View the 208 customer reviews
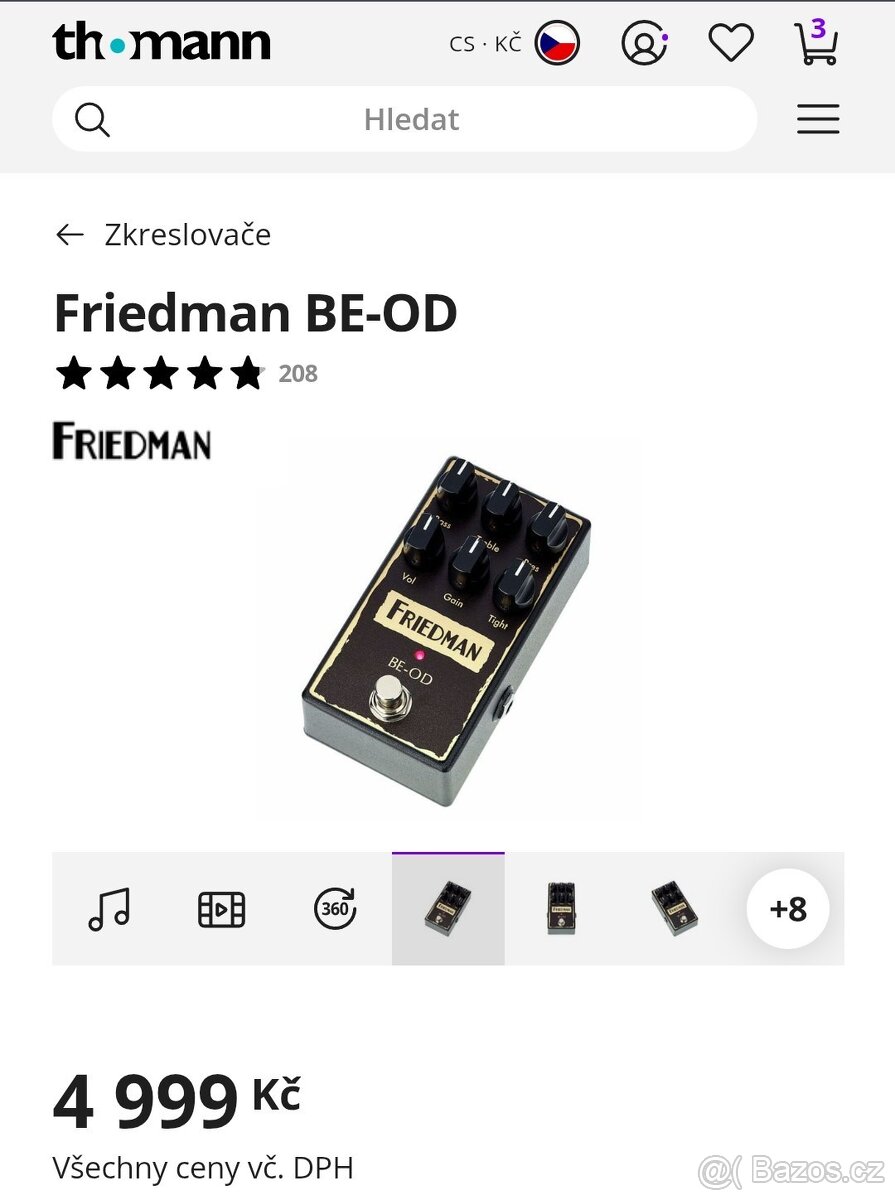 click(297, 374)
